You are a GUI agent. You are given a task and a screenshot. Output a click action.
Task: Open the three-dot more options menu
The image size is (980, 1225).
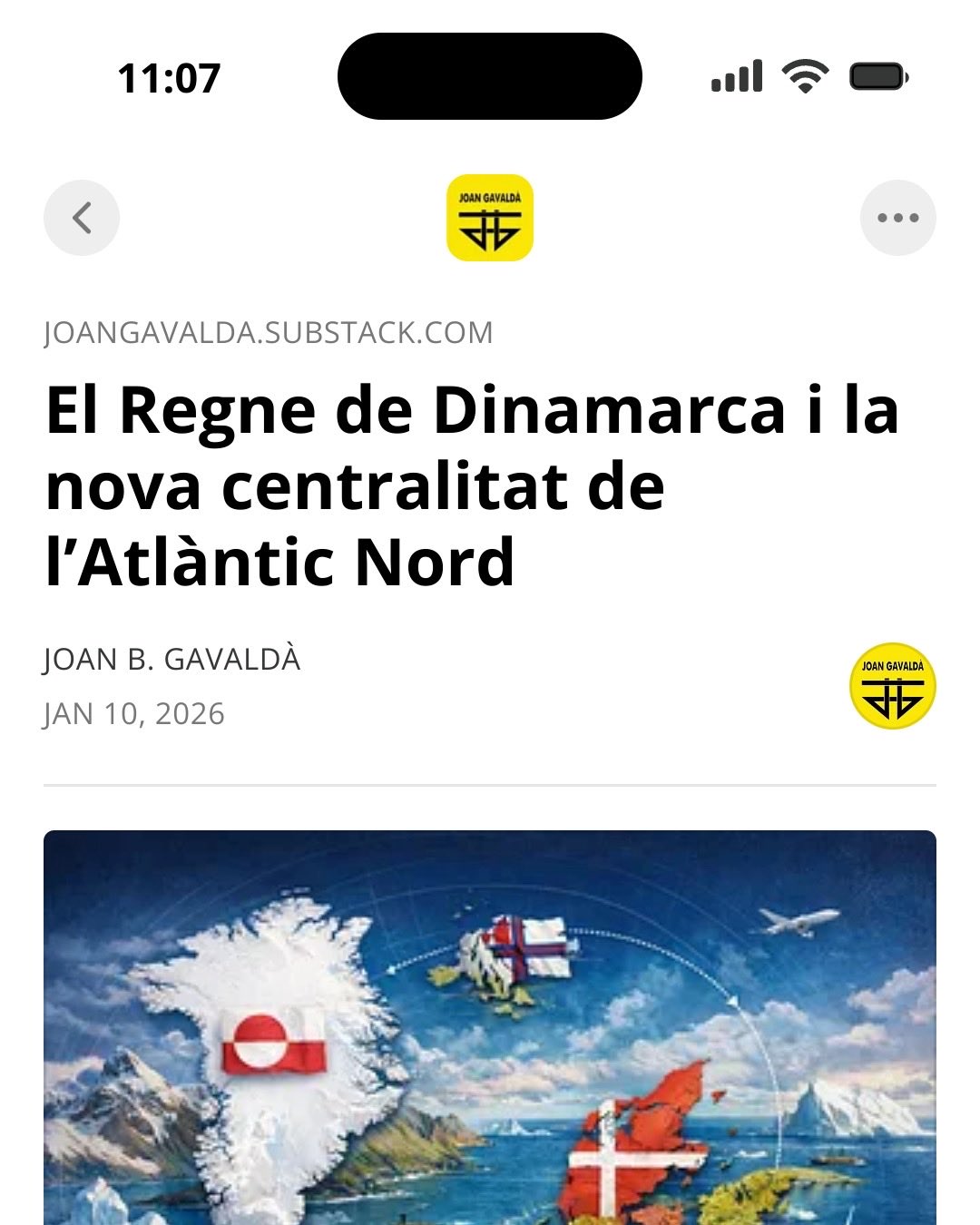click(x=897, y=218)
